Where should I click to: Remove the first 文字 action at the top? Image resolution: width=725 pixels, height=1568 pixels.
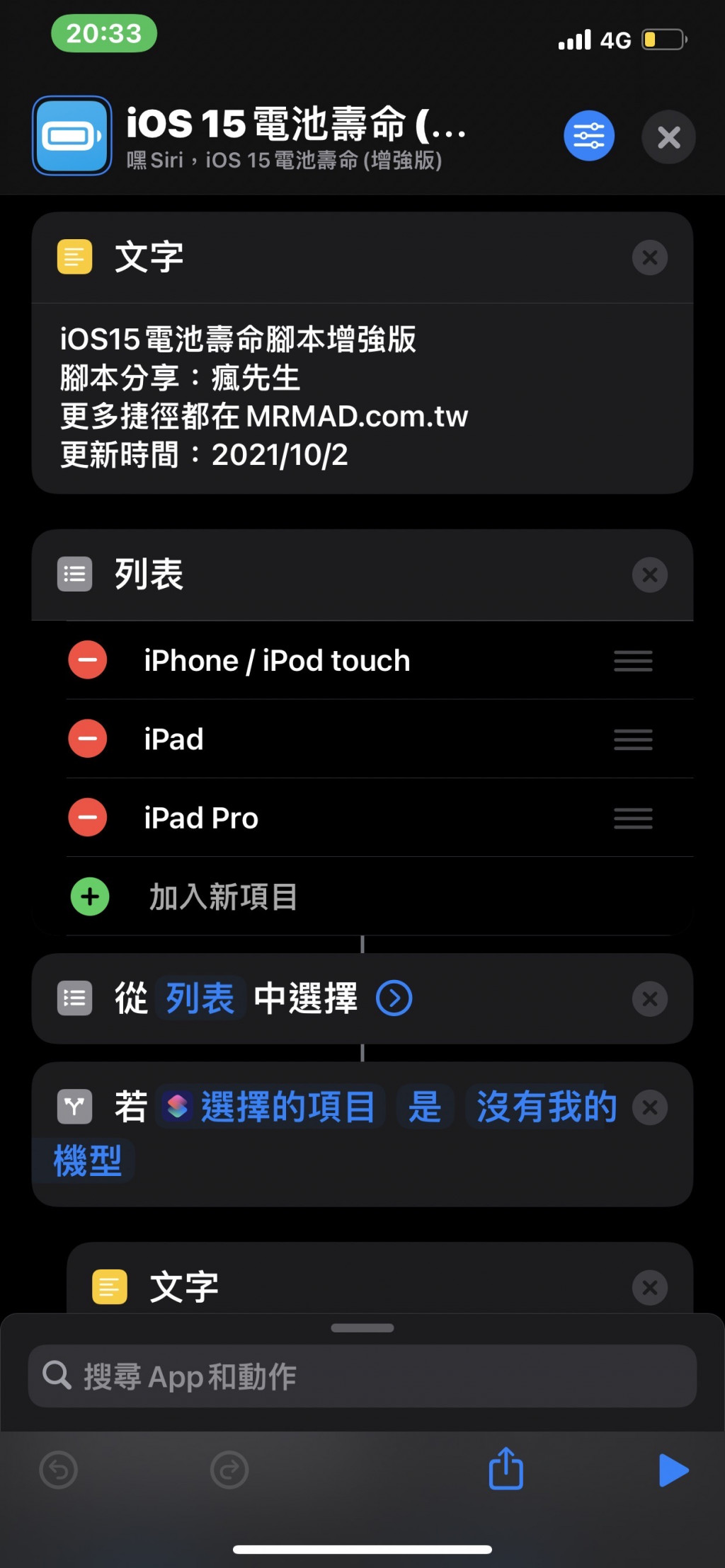tap(649, 258)
